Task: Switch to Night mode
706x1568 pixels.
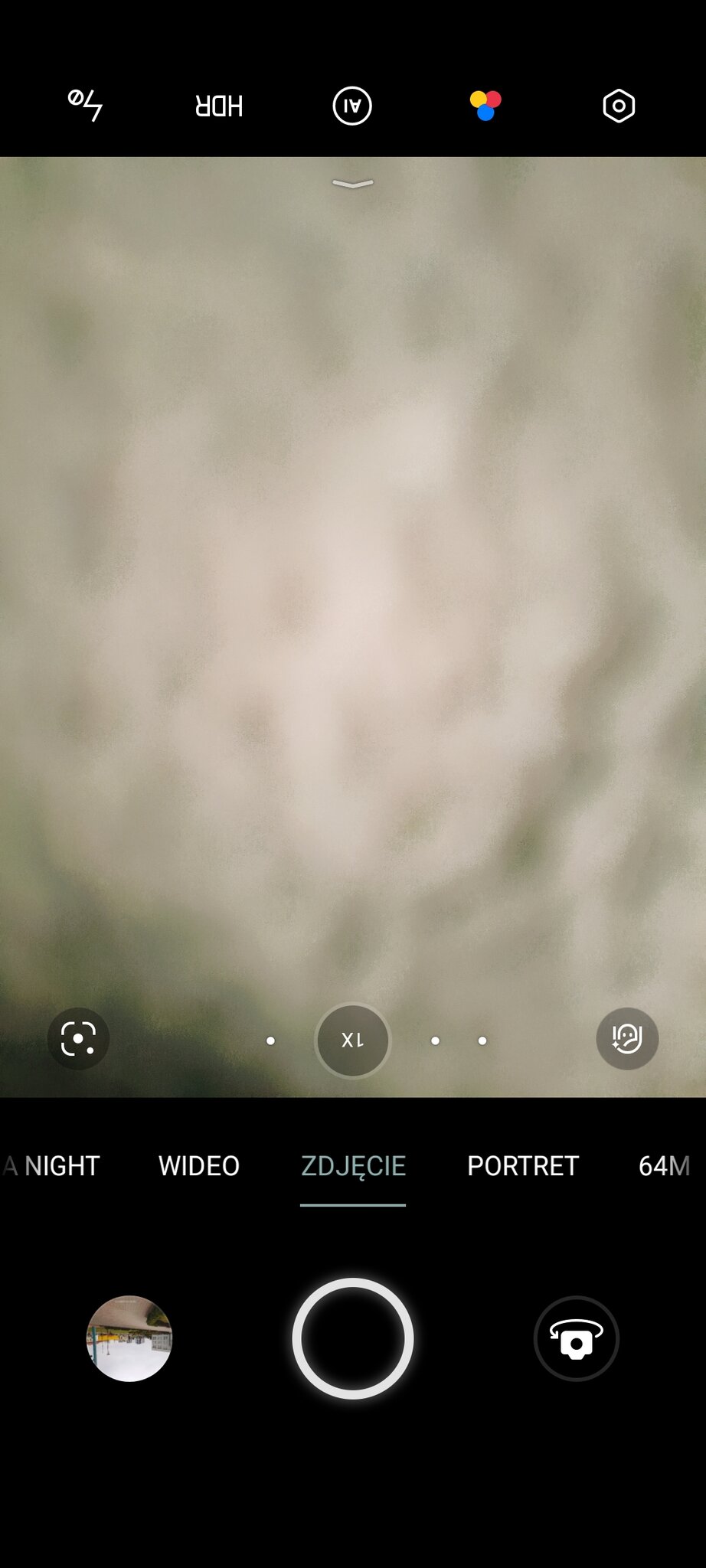Action: pyautogui.click(x=62, y=1166)
